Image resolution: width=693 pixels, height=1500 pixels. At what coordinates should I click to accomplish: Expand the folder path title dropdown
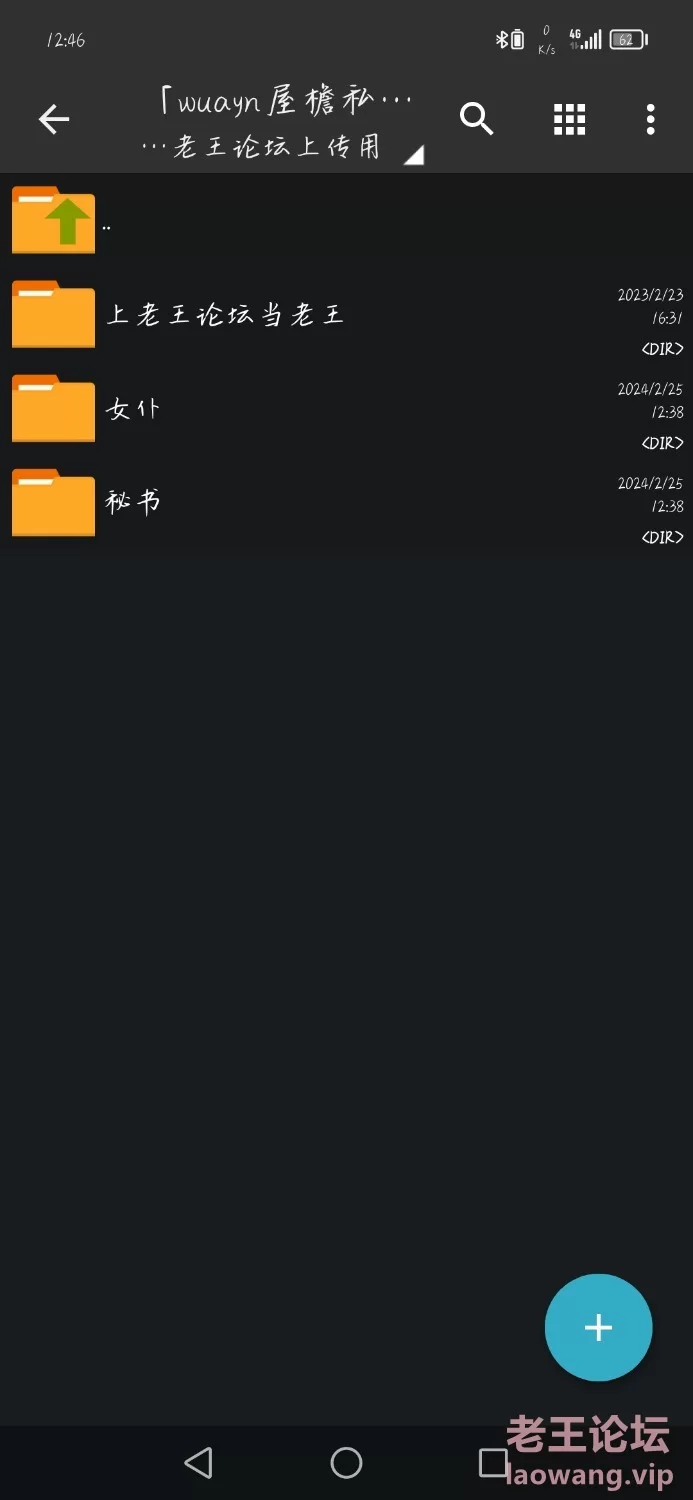point(283,123)
